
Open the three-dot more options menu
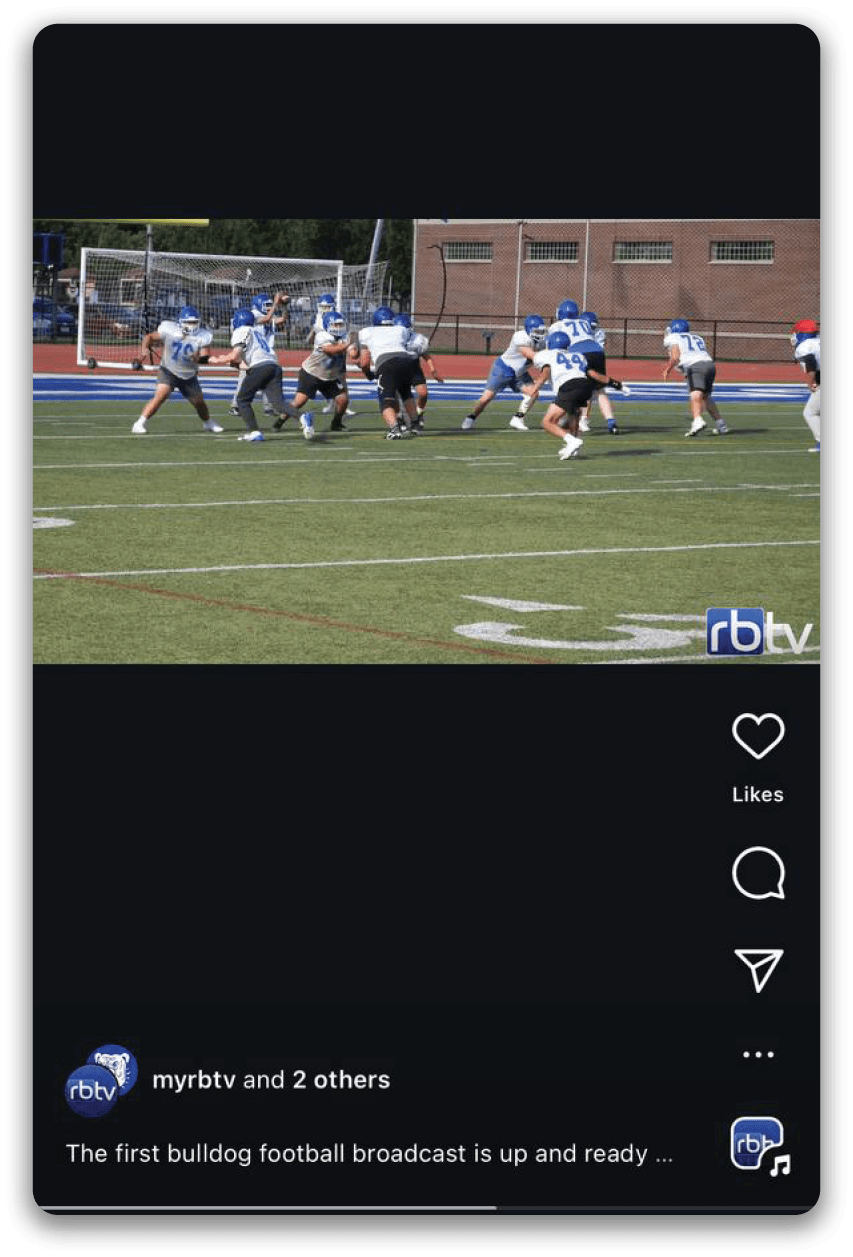(758, 1054)
